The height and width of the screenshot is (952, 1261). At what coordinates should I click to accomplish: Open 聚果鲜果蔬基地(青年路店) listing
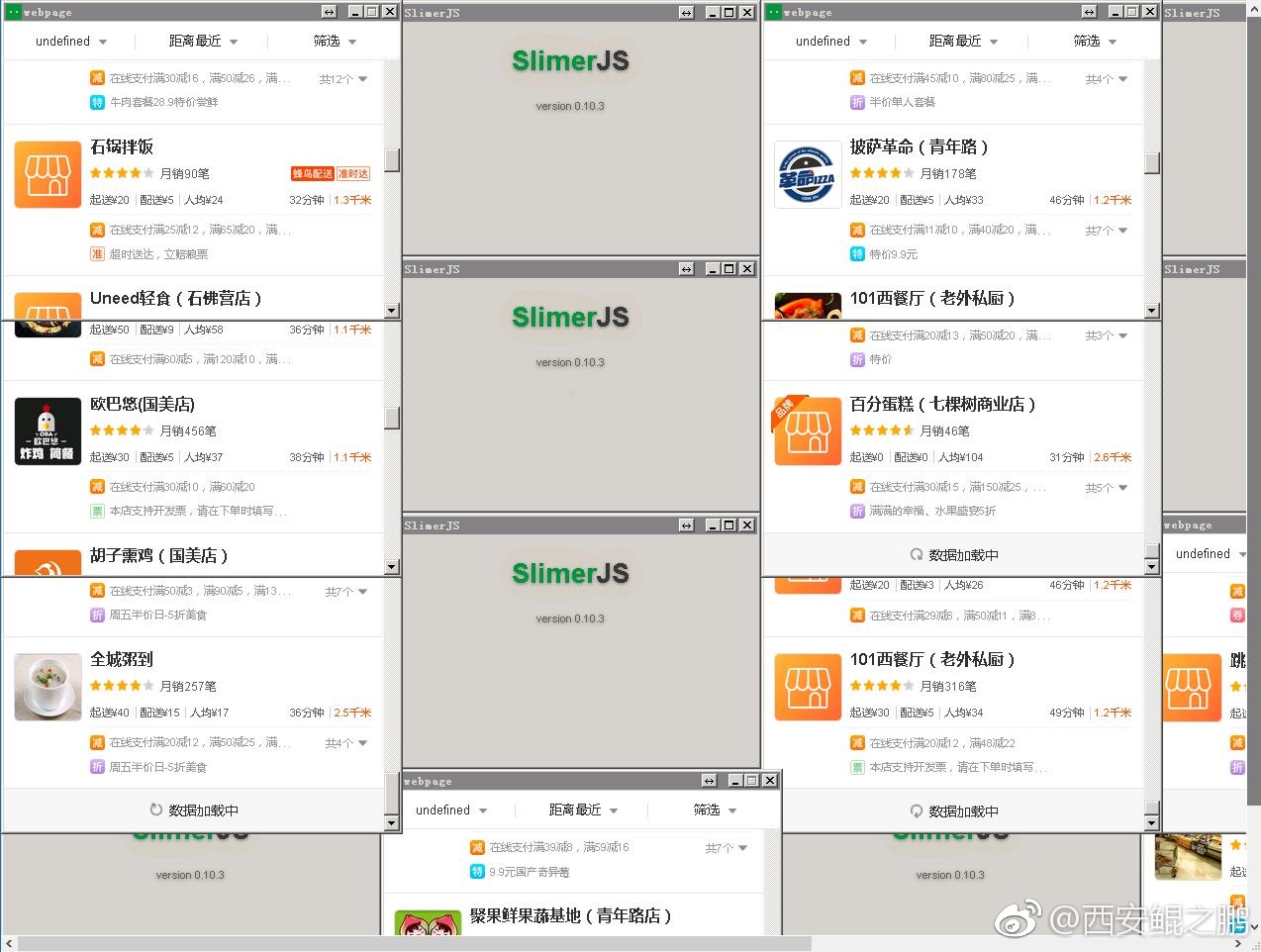tap(570, 916)
